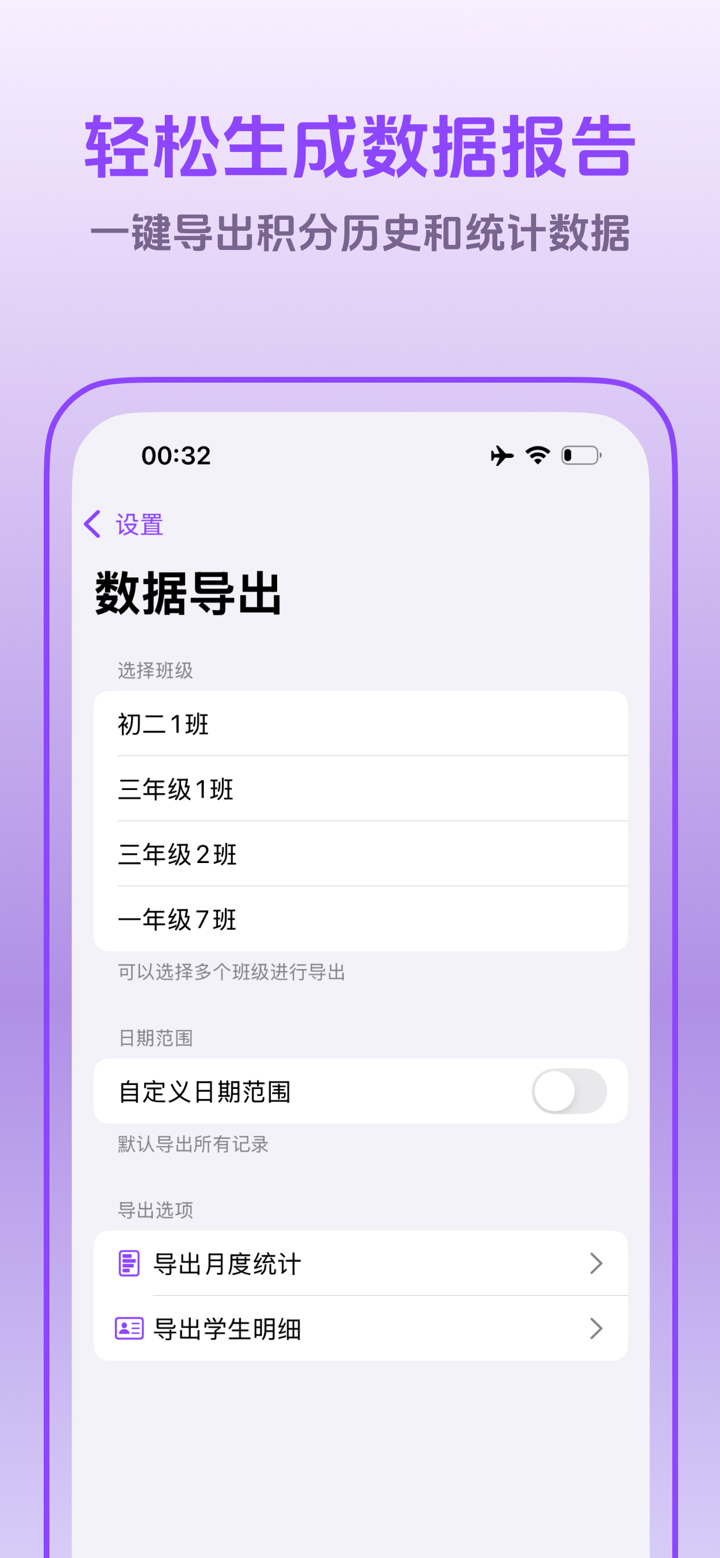The width and height of the screenshot is (720, 1558).
Task: Click the battery indicator icon
Action: click(x=580, y=455)
